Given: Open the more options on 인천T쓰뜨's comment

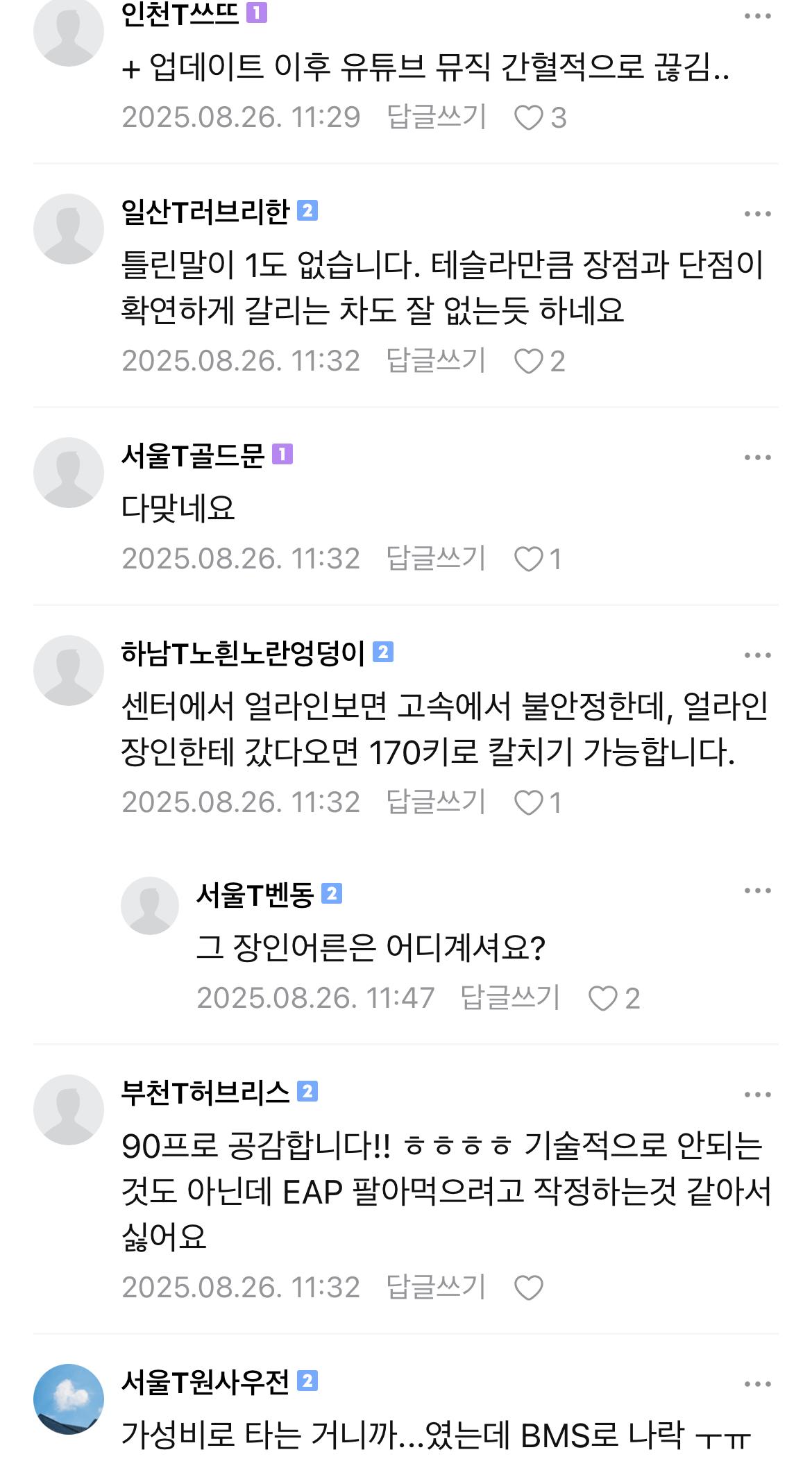Looking at the screenshot, I should [757, 17].
